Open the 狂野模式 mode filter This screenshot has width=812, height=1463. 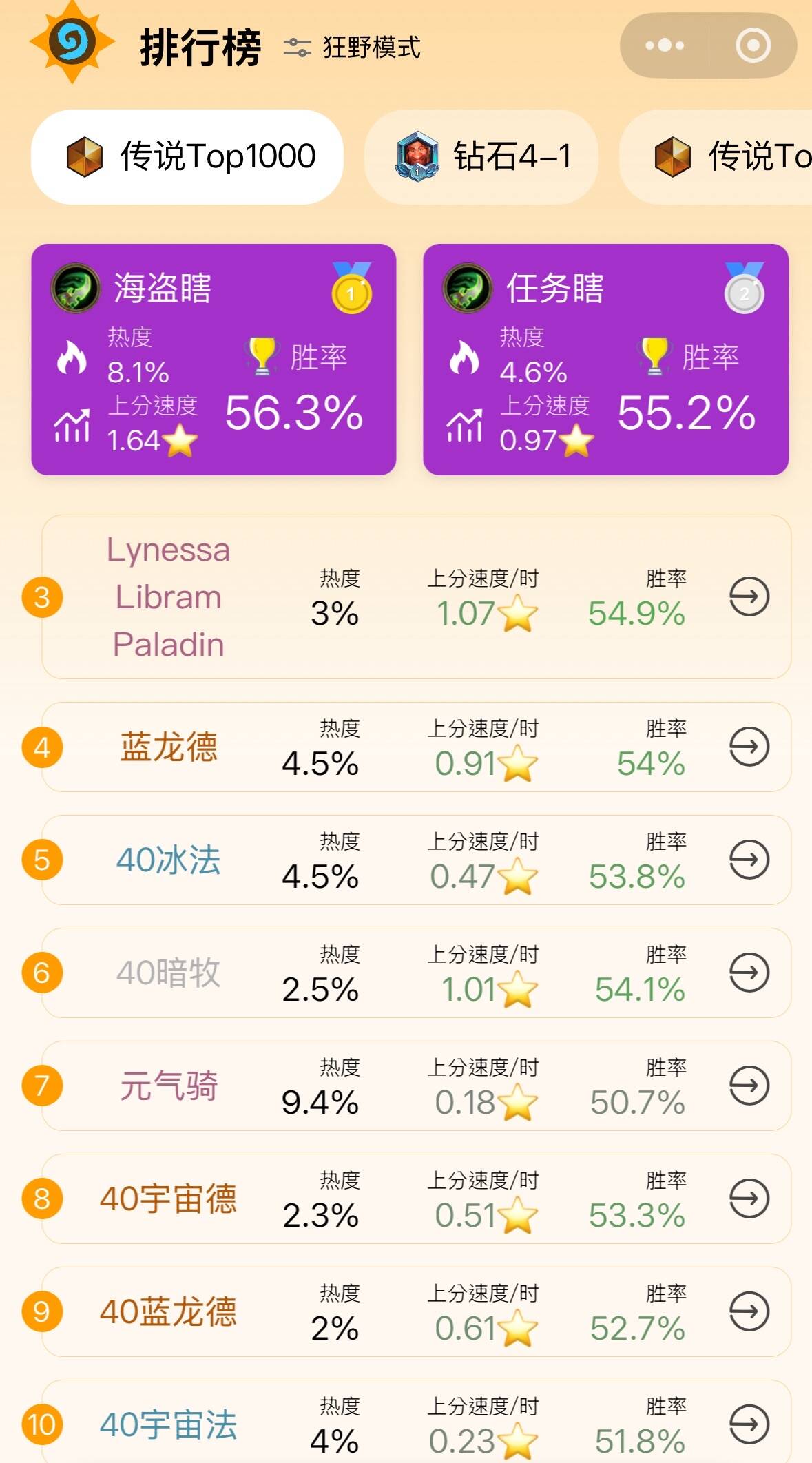click(352, 48)
